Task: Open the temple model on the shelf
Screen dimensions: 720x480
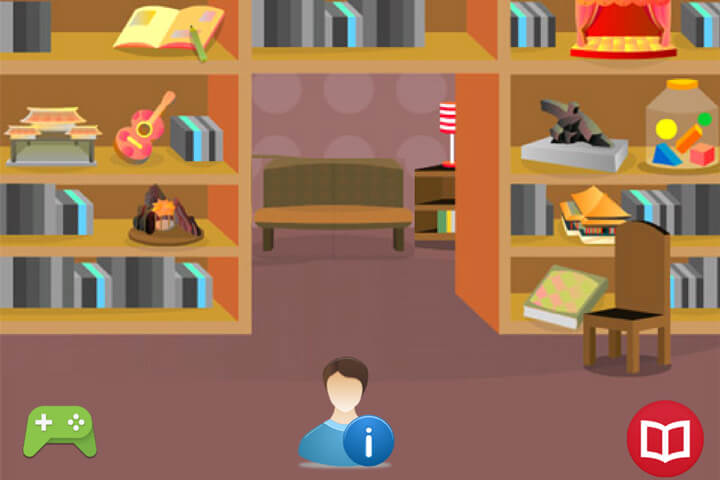Action: [52, 137]
